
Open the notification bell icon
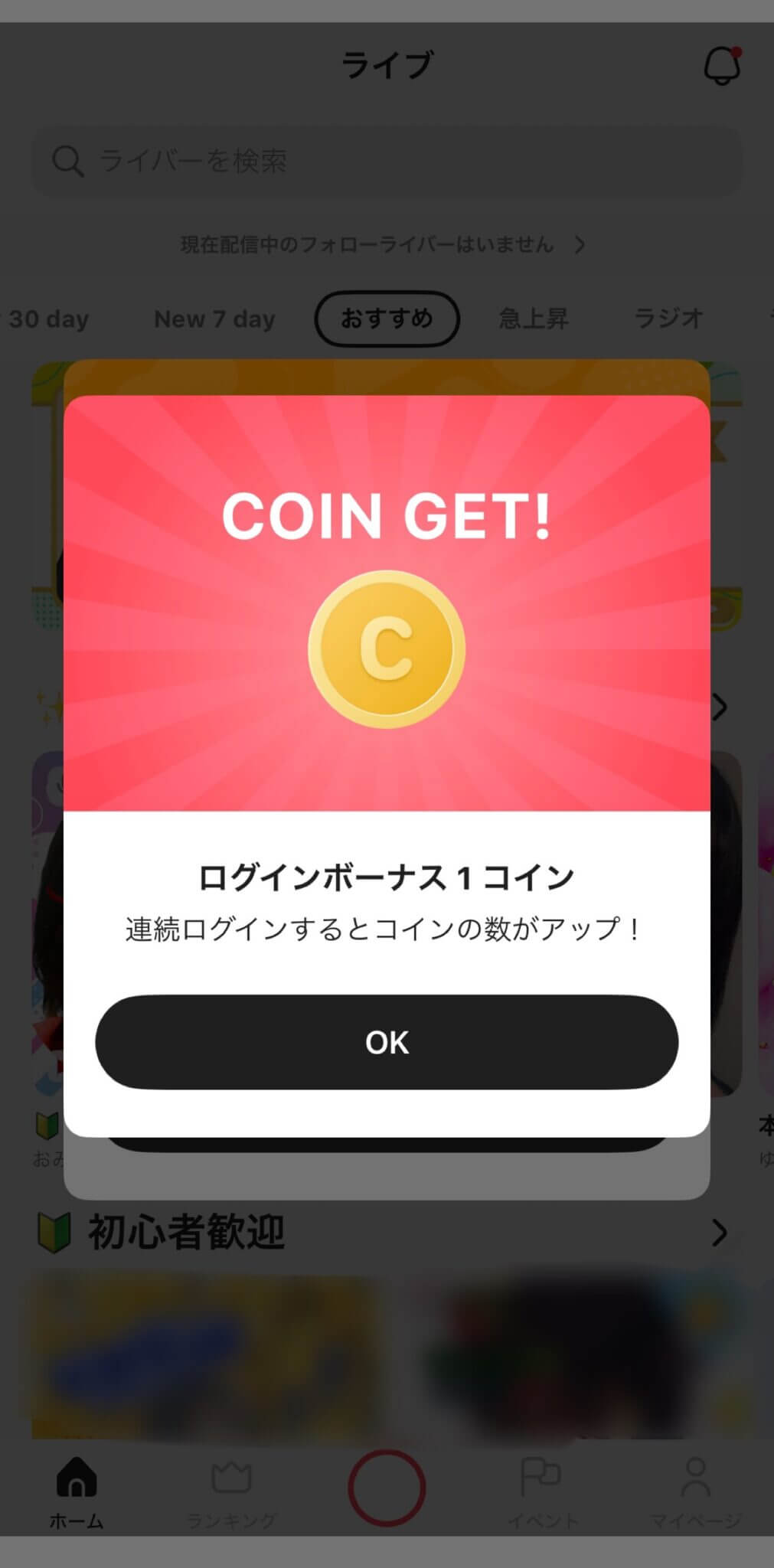[723, 66]
